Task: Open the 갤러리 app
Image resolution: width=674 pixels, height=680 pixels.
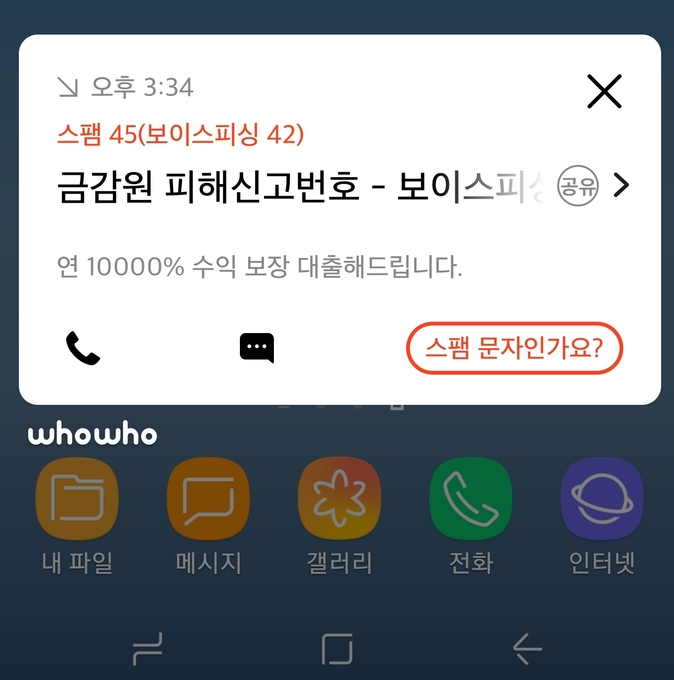Action: click(339, 501)
